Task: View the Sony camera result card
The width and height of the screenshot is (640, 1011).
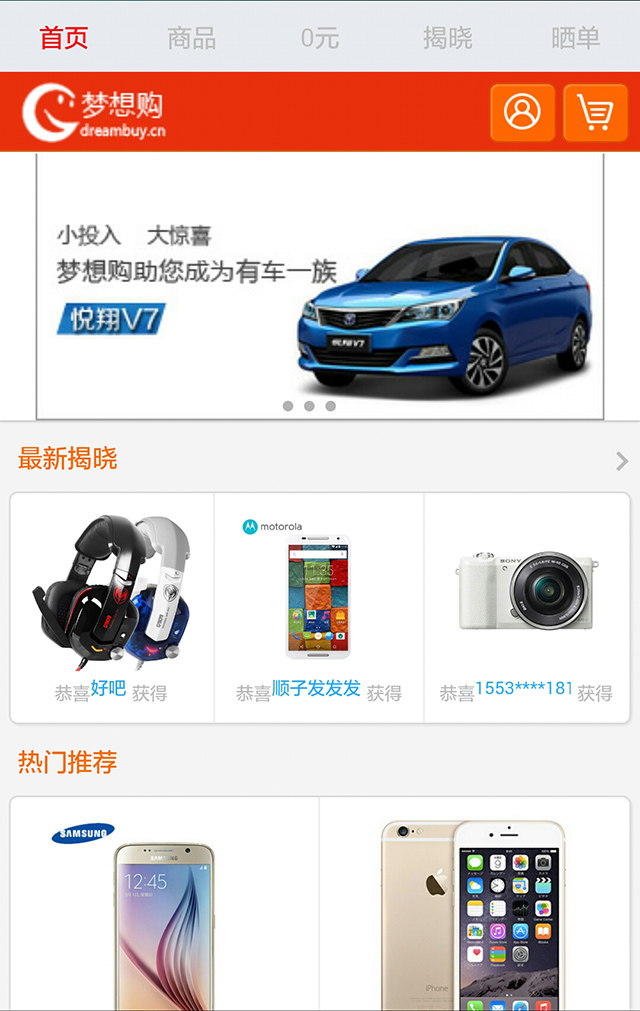Action: pyautogui.click(x=527, y=590)
